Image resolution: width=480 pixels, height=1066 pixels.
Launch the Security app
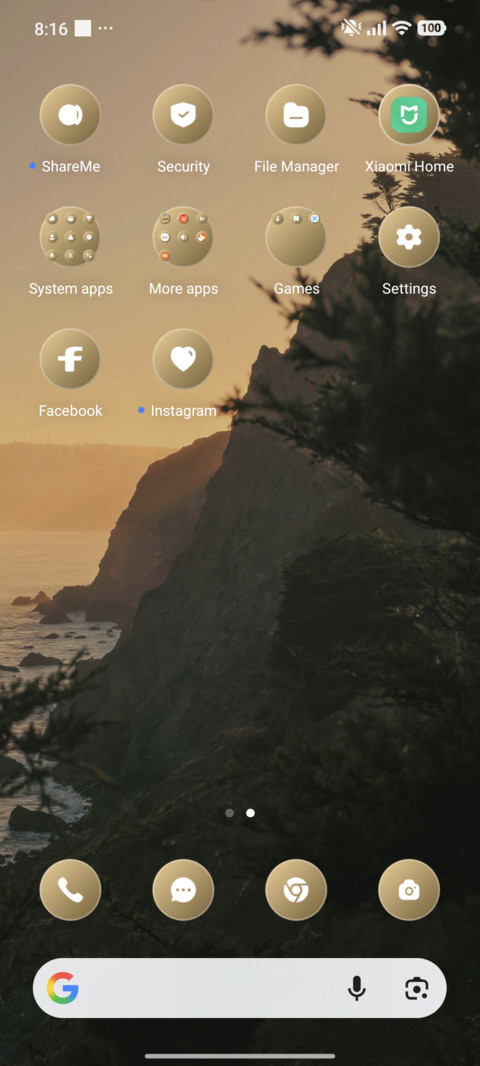point(183,115)
